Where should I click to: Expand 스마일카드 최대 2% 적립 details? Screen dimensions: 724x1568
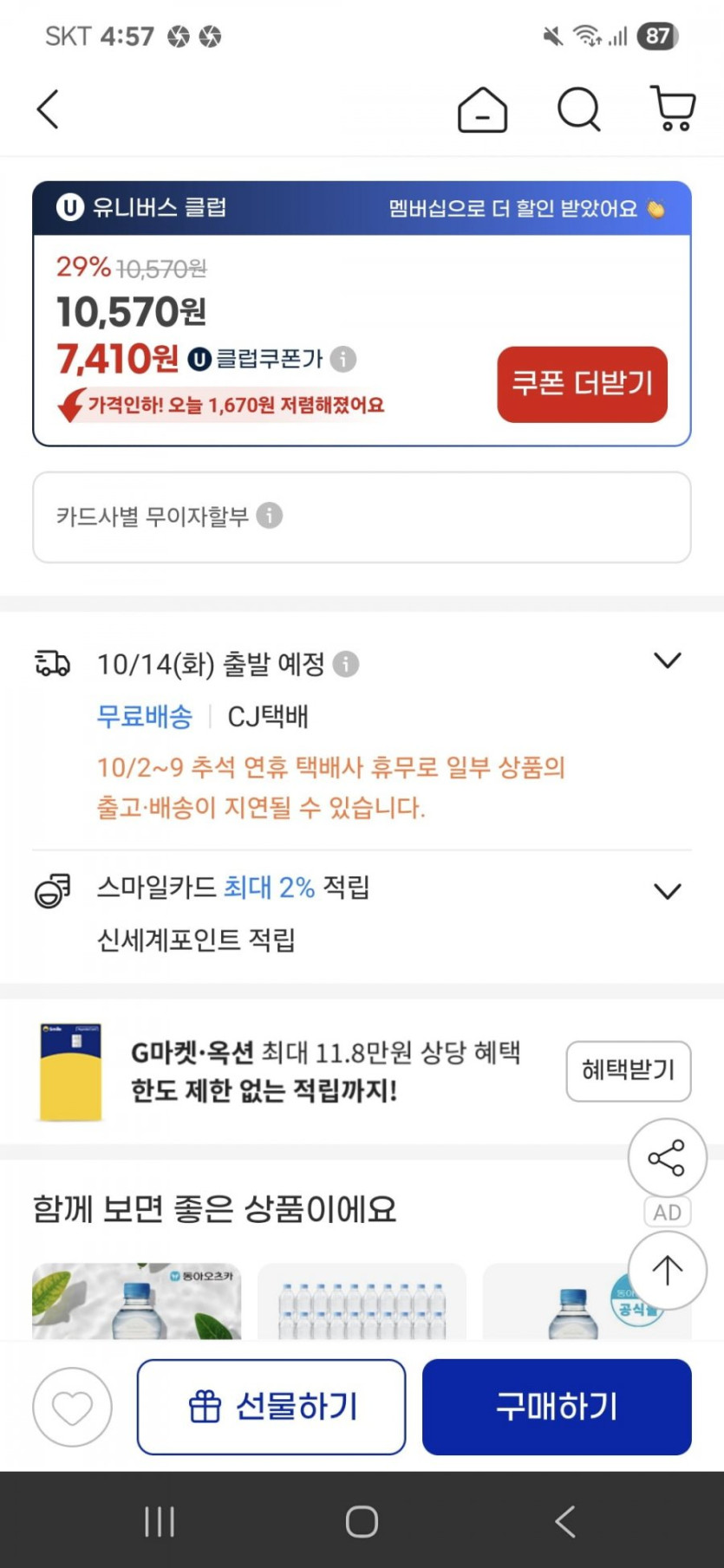pos(667,891)
